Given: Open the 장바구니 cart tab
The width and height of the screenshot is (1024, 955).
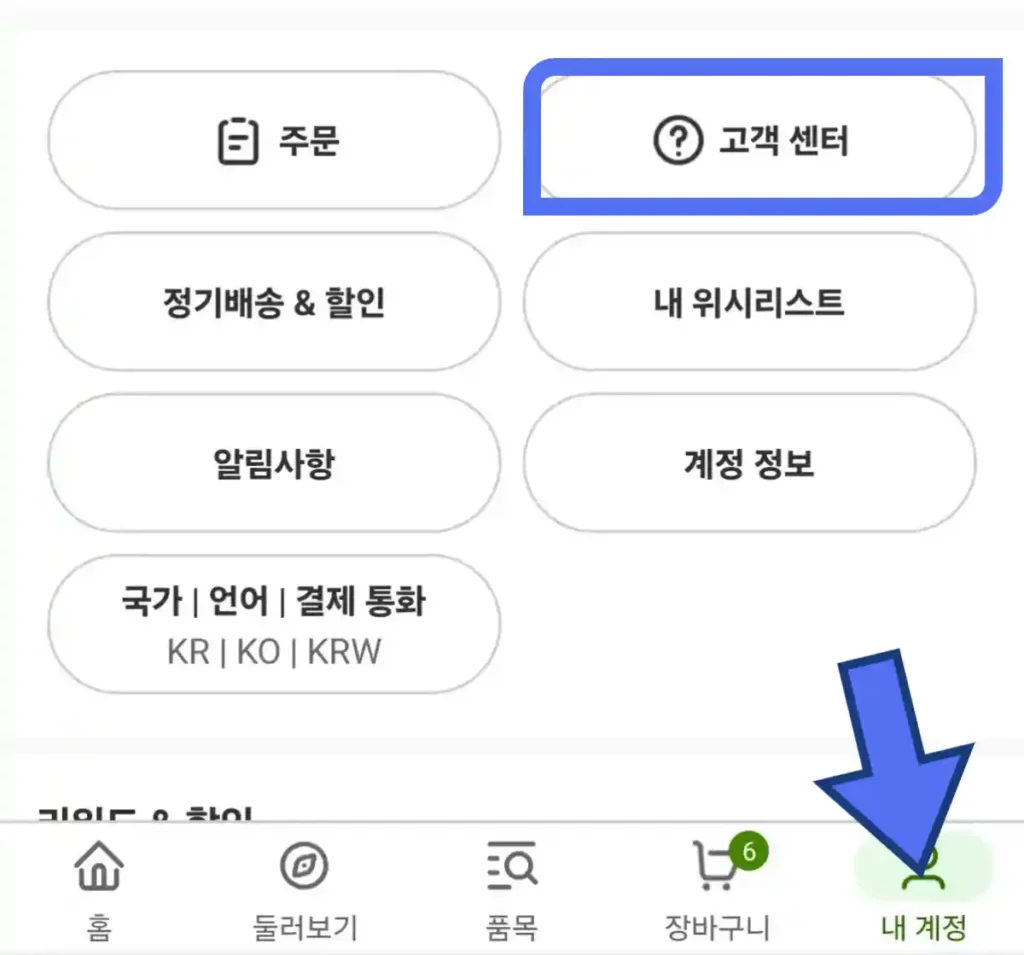Looking at the screenshot, I should click(718, 889).
